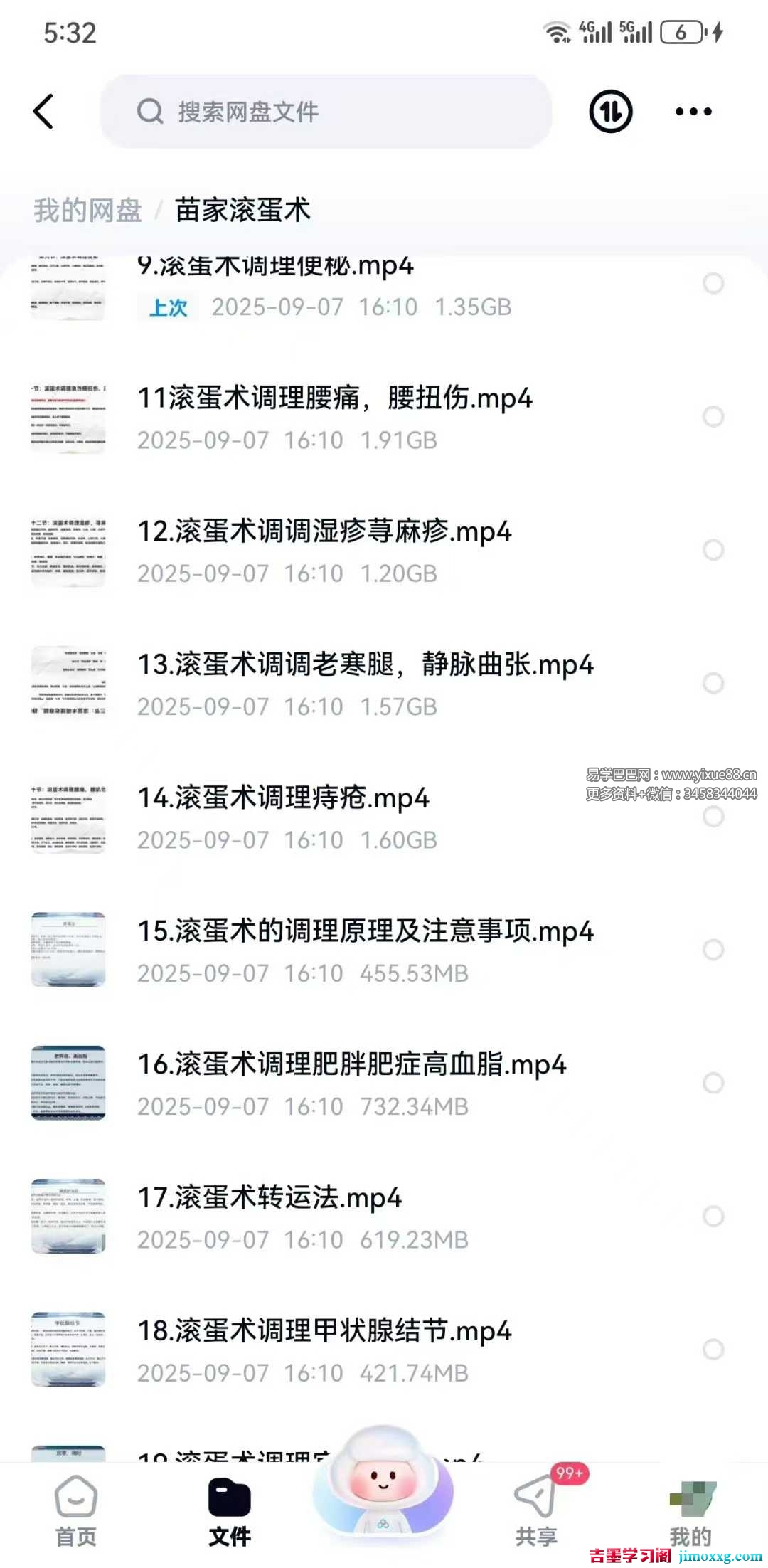Viewport: 768px width, 1568px height.
Task: Select the circle next to 17.滚蛋术转运法.mp4
Action: pyautogui.click(x=713, y=1217)
